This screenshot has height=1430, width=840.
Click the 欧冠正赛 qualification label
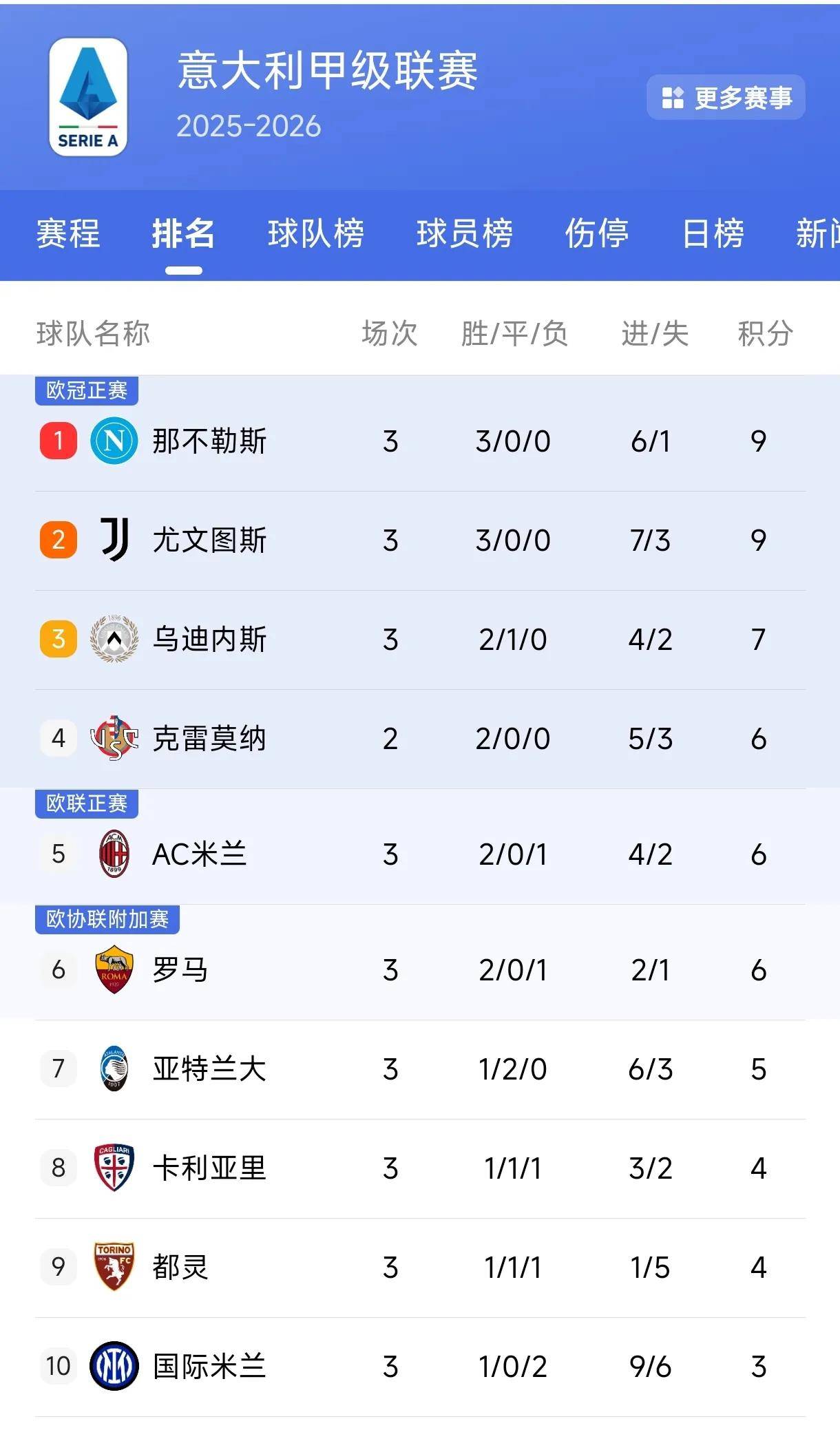click(85, 390)
